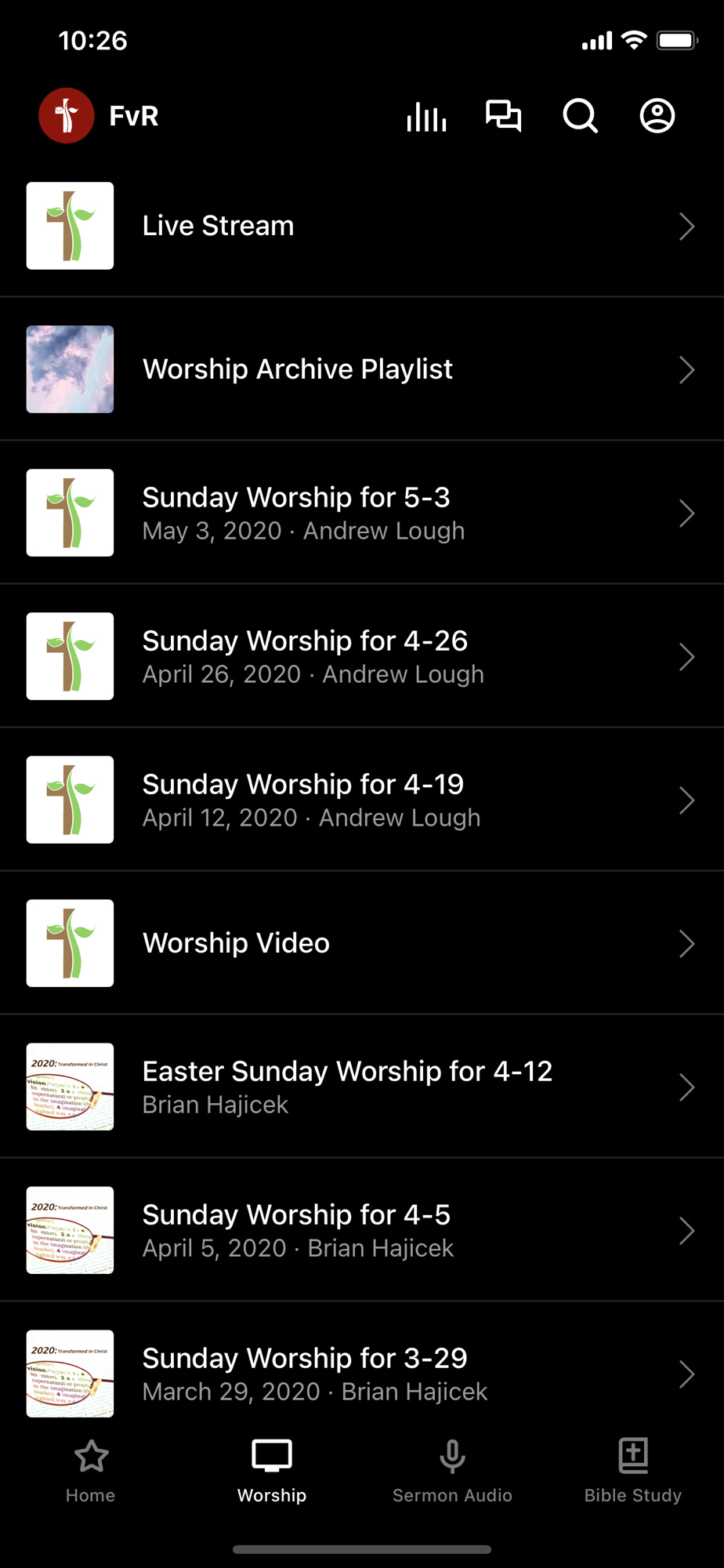Open Sunday Worship for 5-3

point(362,513)
